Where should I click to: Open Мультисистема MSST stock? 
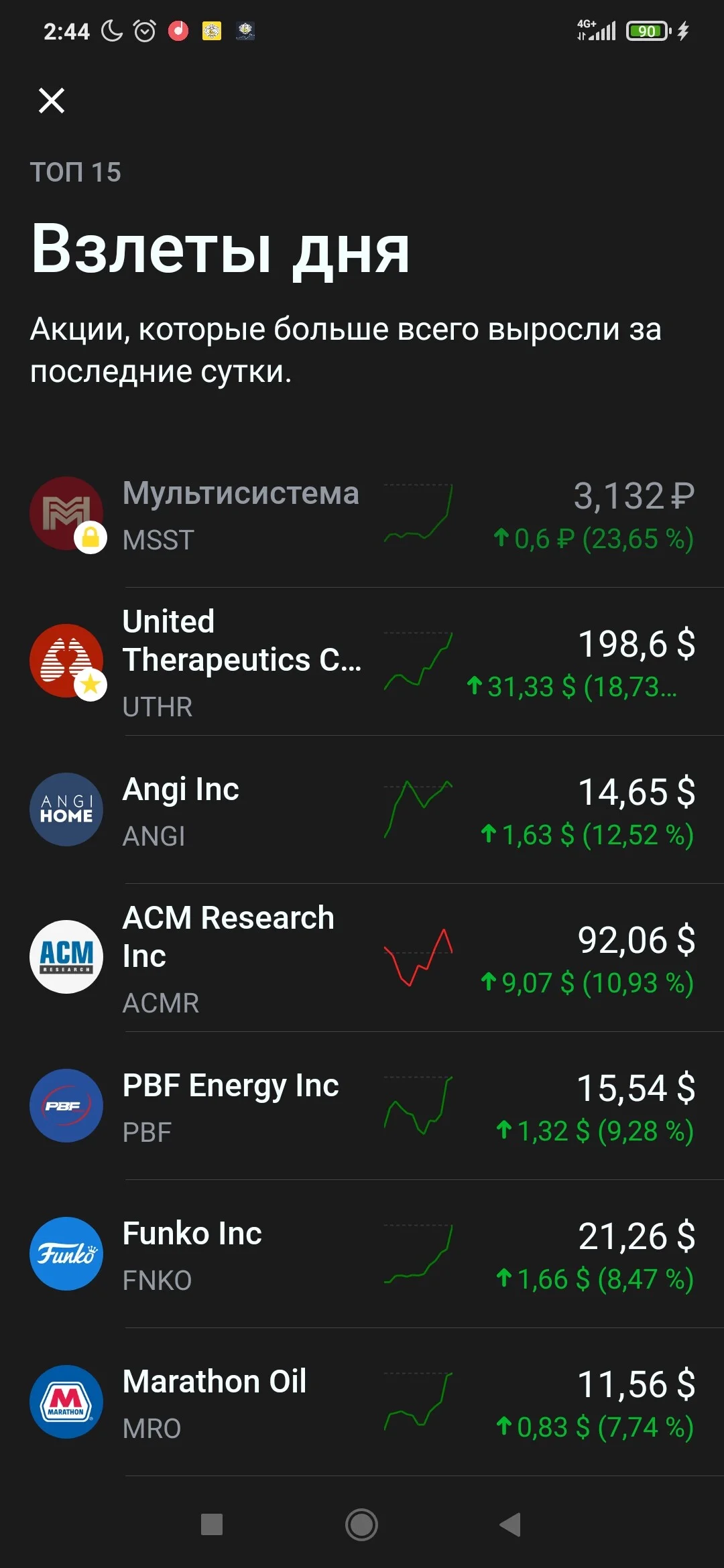pyautogui.click(x=362, y=514)
